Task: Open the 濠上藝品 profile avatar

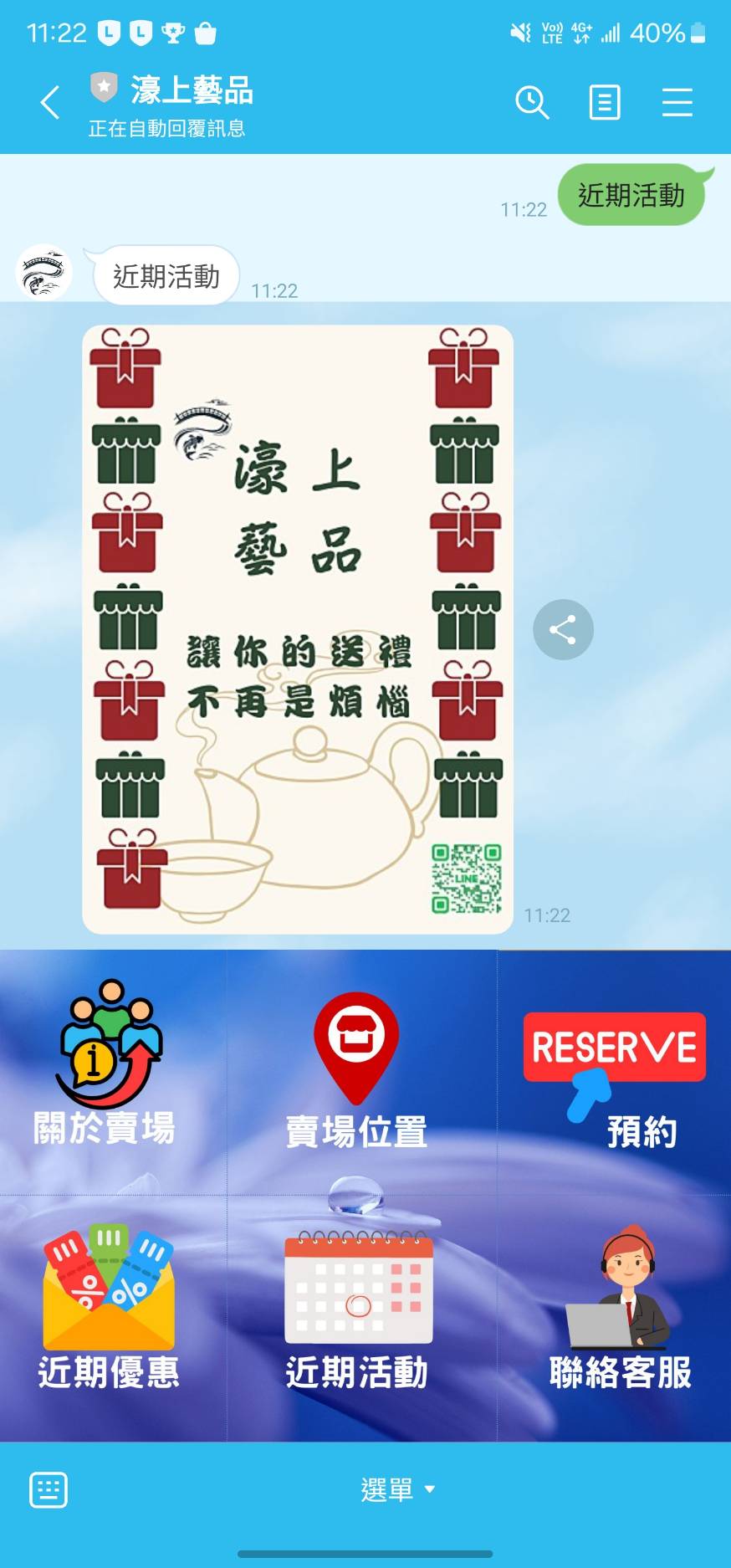Action: (44, 272)
